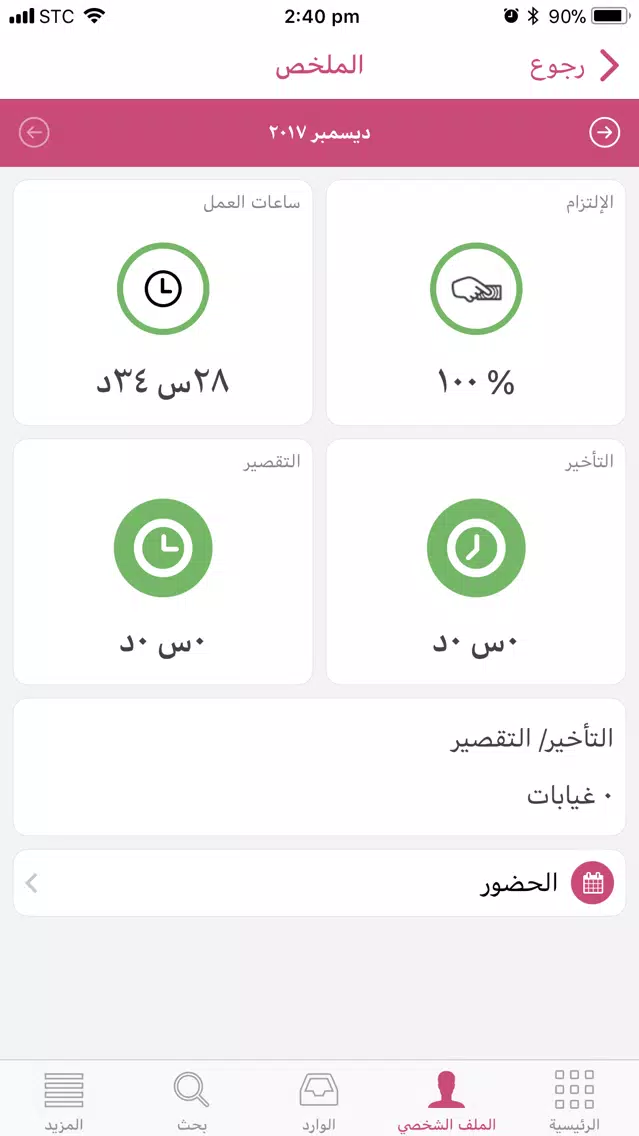Screen dimensions: 639x1136
Task: Open the الإلتزام commitment card
Action: coord(476,303)
